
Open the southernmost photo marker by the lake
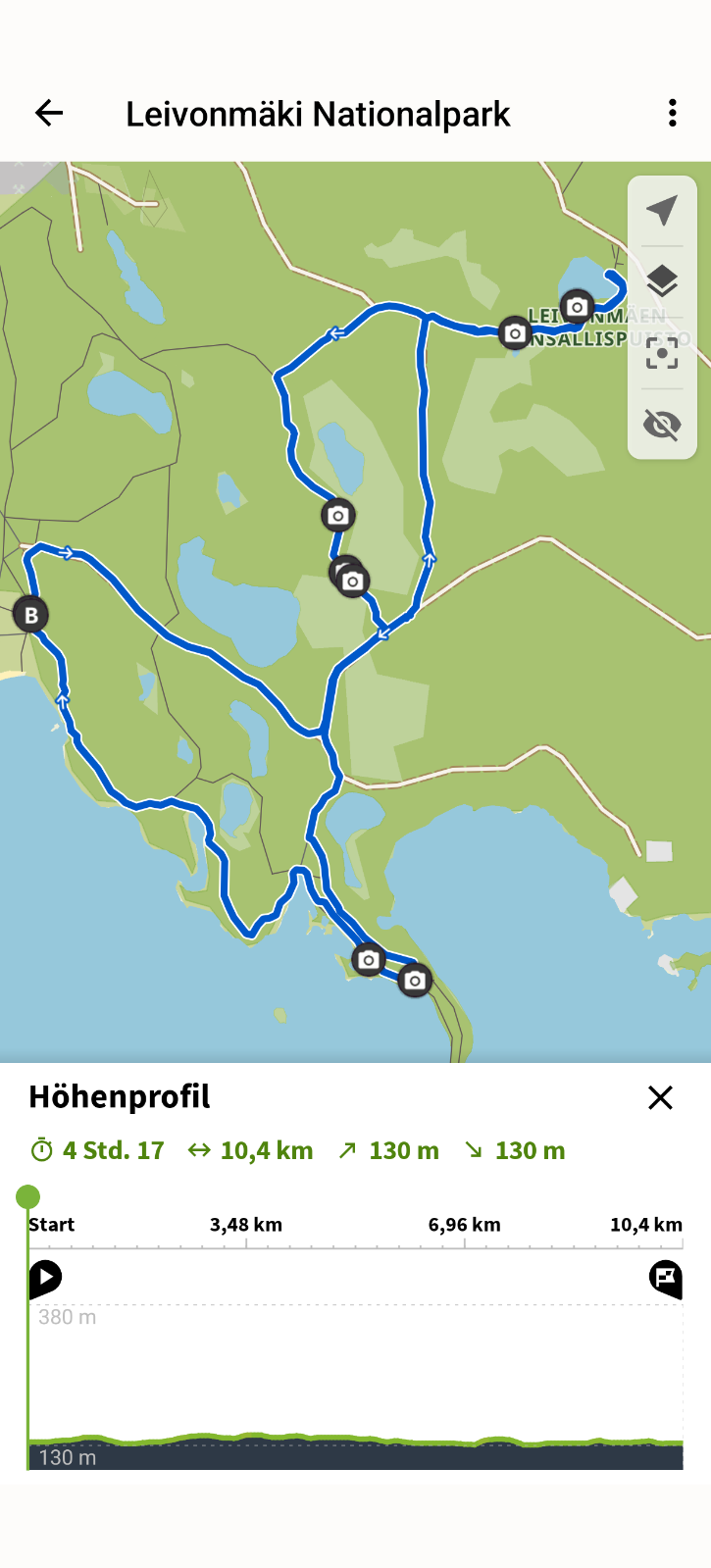pos(415,980)
